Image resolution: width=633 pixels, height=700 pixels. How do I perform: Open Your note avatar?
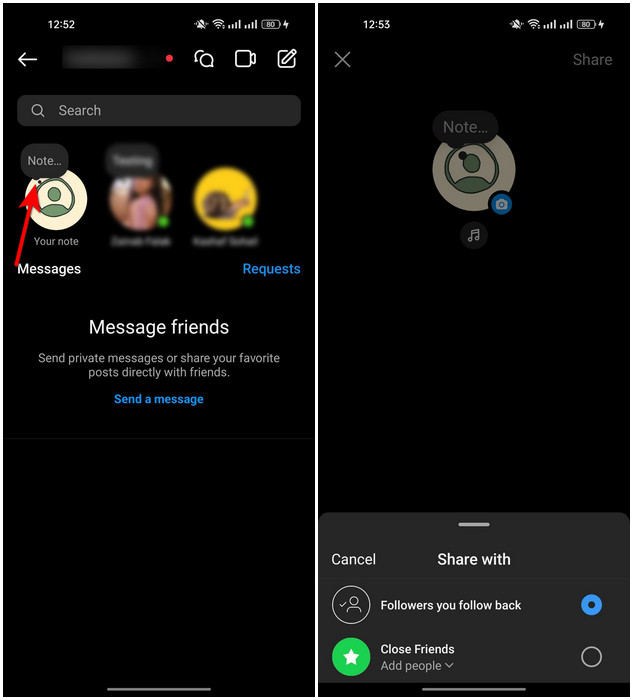click(56, 200)
